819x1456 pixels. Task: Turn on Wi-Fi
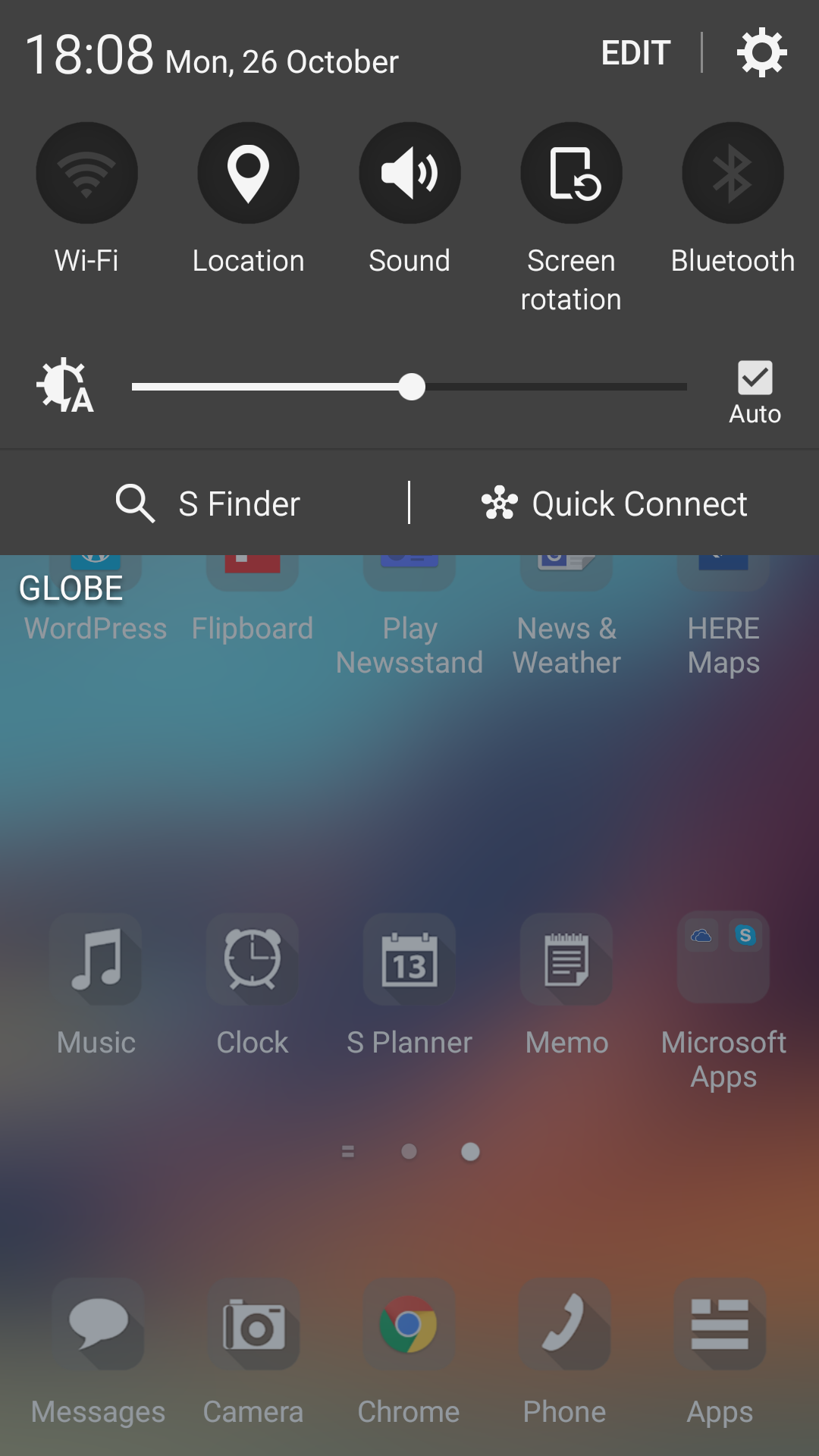[x=86, y=173]
